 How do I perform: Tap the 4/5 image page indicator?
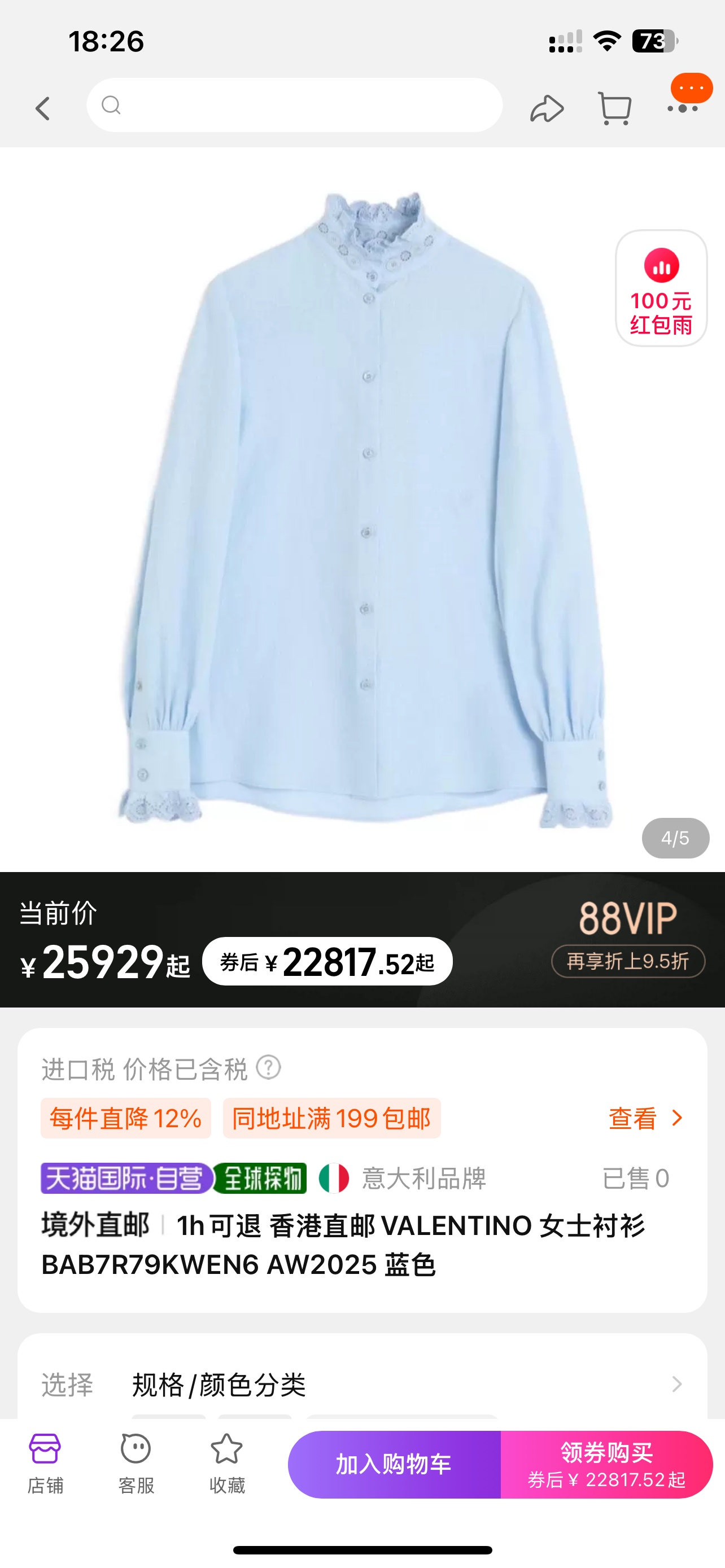click(x=676, y=838)
